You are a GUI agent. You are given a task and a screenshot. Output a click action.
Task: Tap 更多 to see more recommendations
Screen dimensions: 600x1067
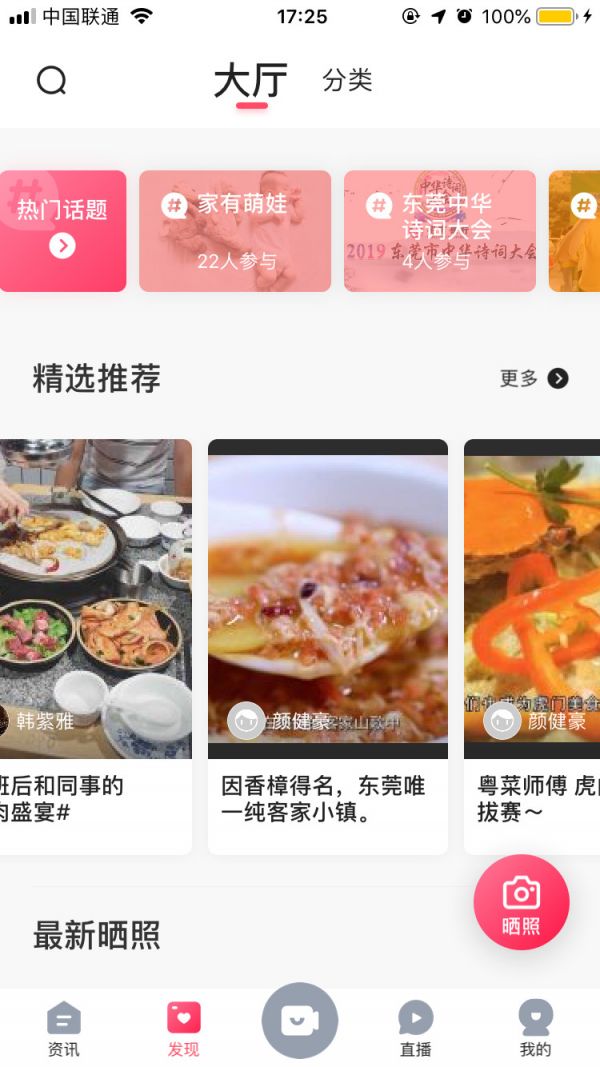(534, 378)
